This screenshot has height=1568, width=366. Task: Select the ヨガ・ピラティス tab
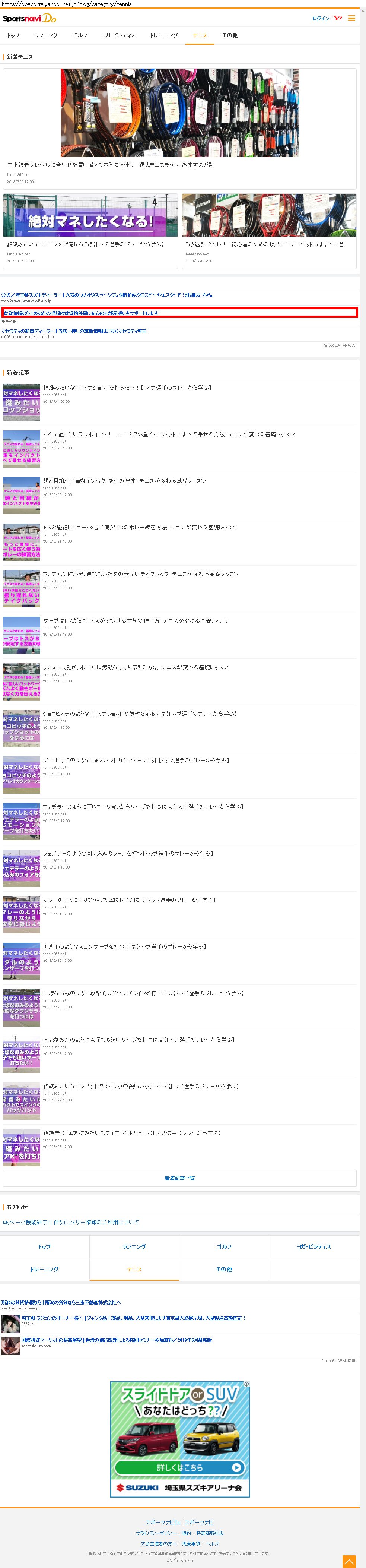coord(118,35)
